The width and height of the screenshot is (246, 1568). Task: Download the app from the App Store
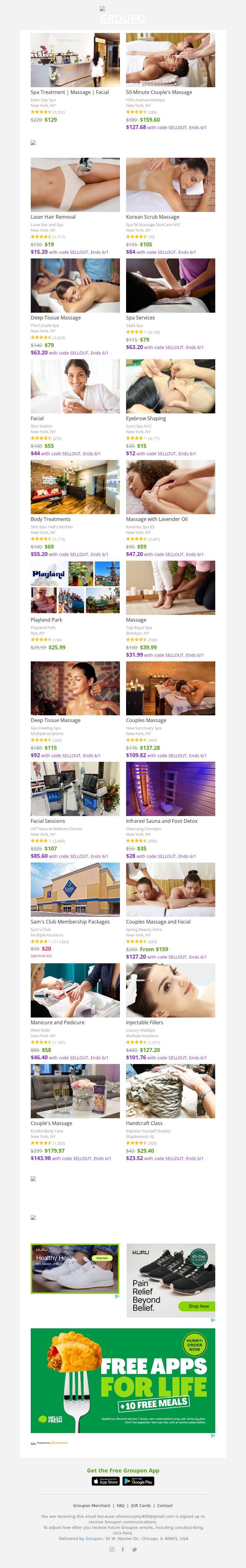[x=106, y=1481]
